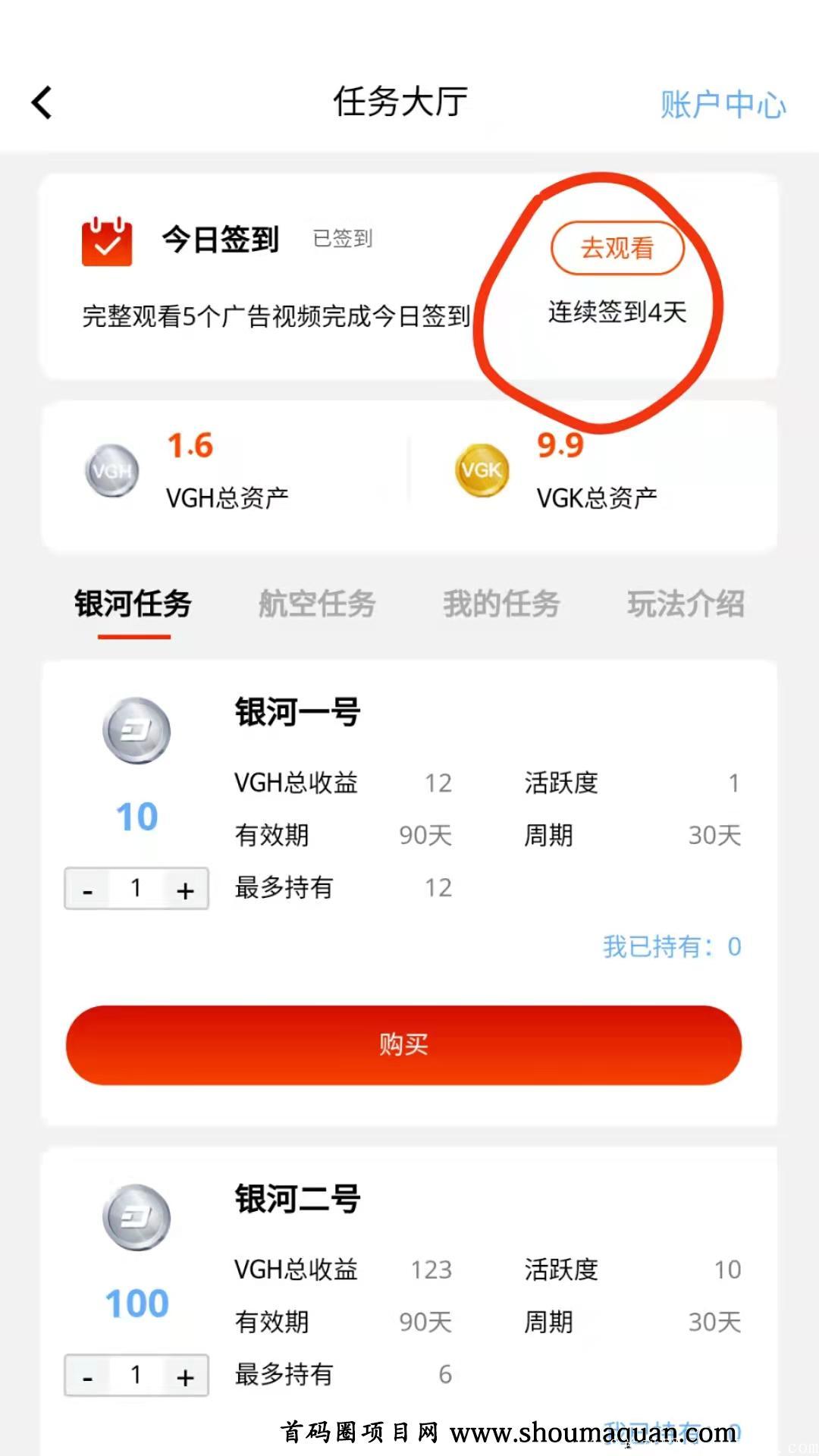This screenshot has height=1456, width=819.
Task: Decrease 银河一号 quantity with minus button
Action: (87, 888)
